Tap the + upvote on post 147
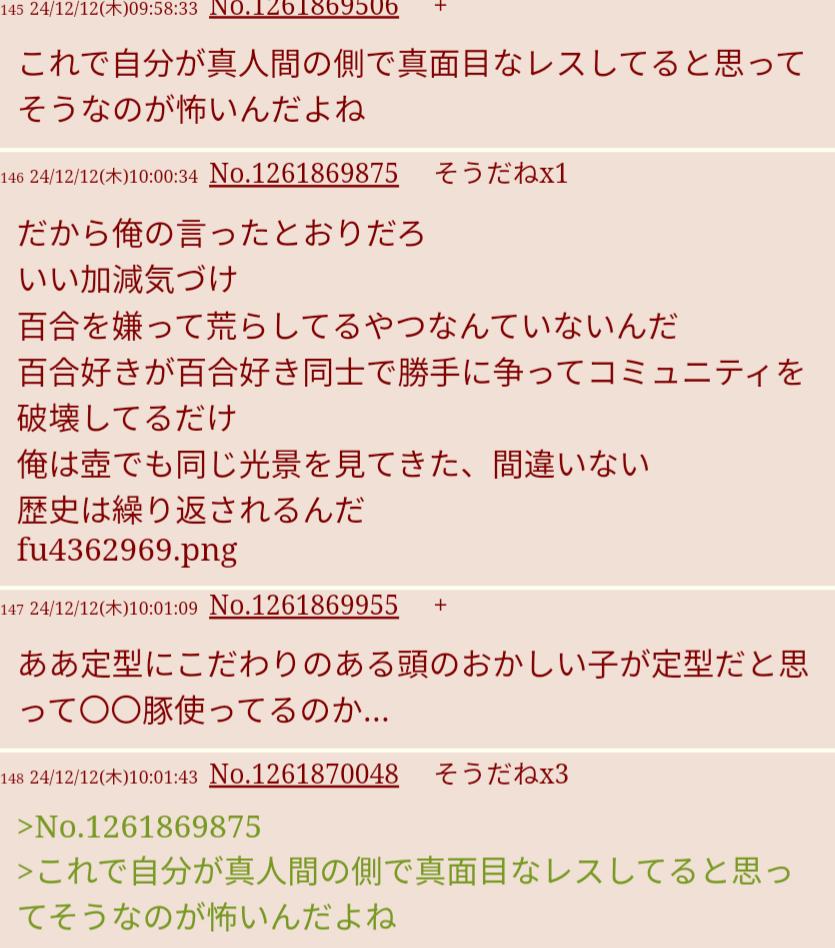The height and width of the screenshot is (948, 835). (440, 606)
